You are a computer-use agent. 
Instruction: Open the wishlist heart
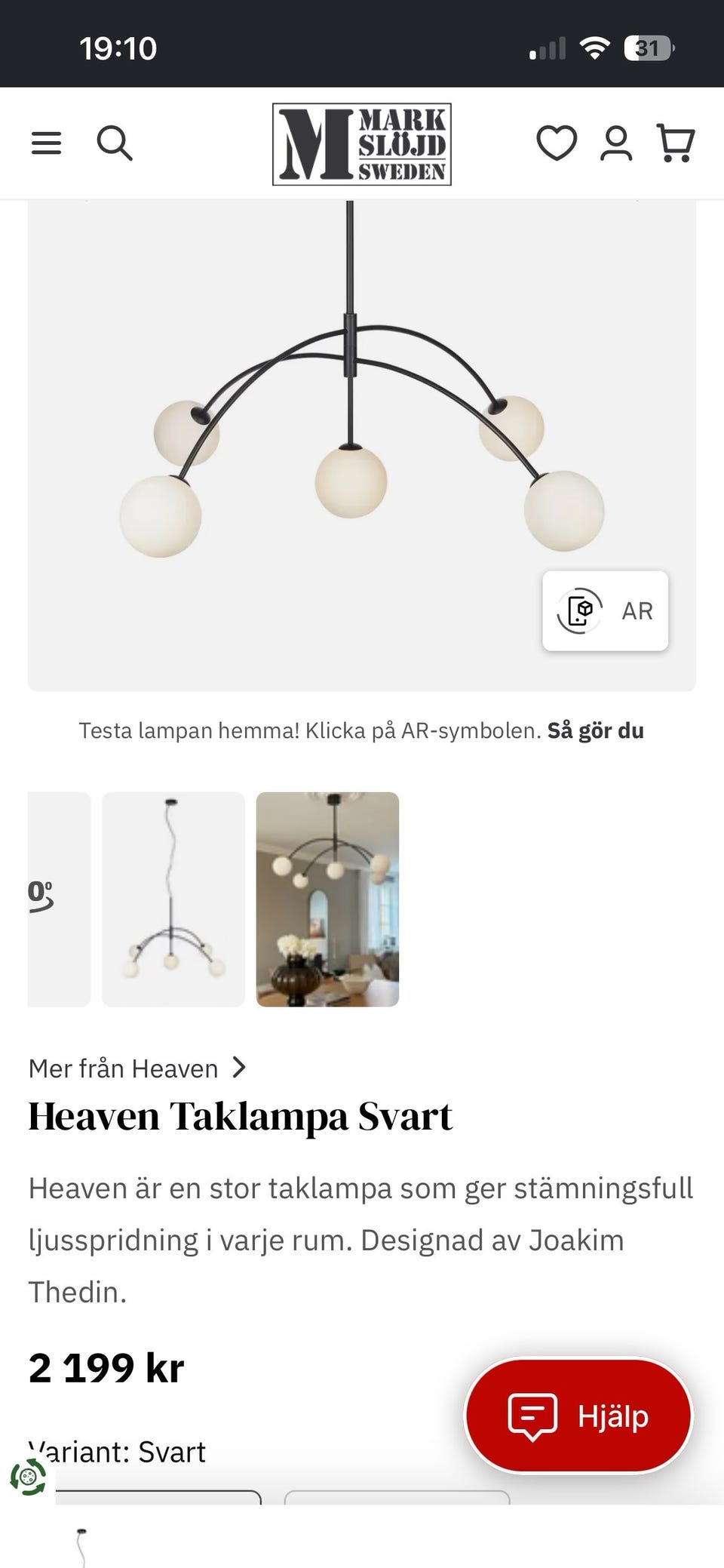click(x=557, y=143)
